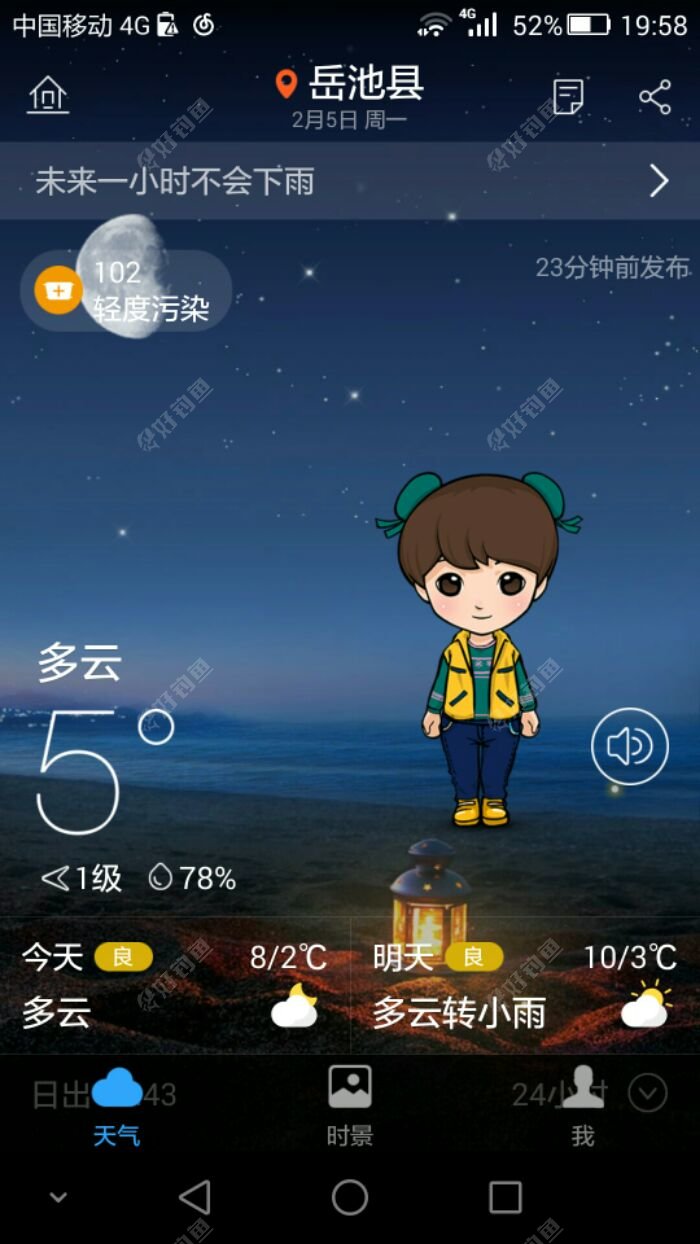Open recent apps from the navigation bar

505,1197
